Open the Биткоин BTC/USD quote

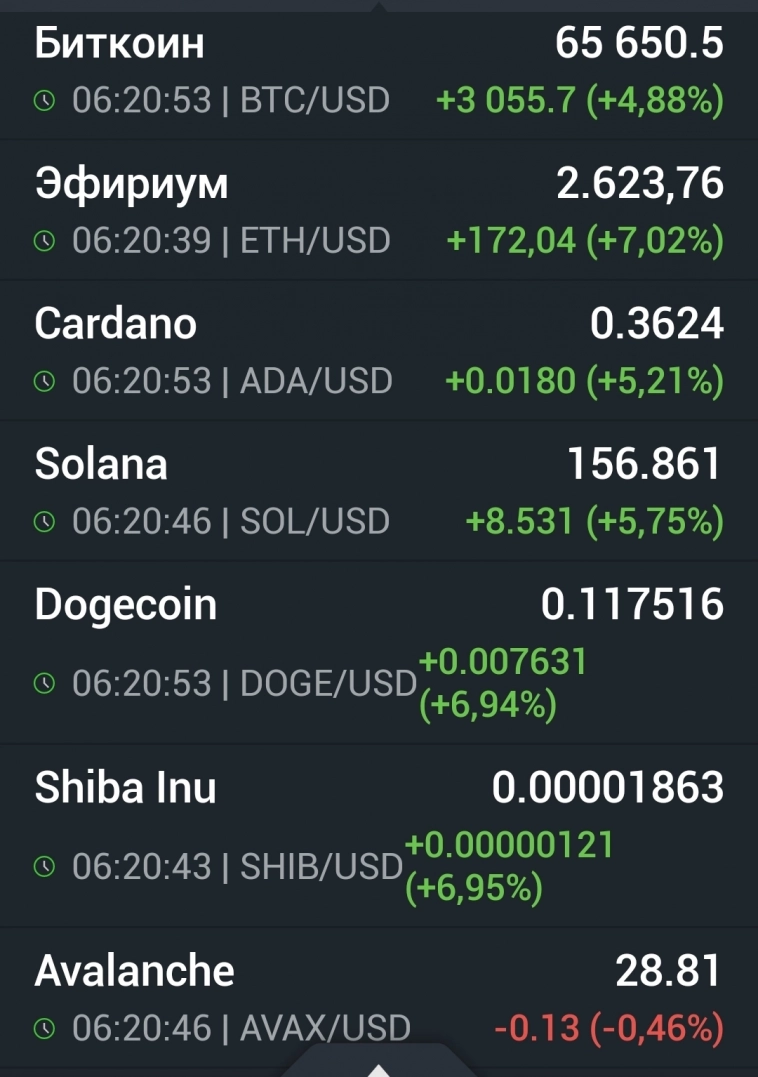pyautogui.click(x=378, y=72)
